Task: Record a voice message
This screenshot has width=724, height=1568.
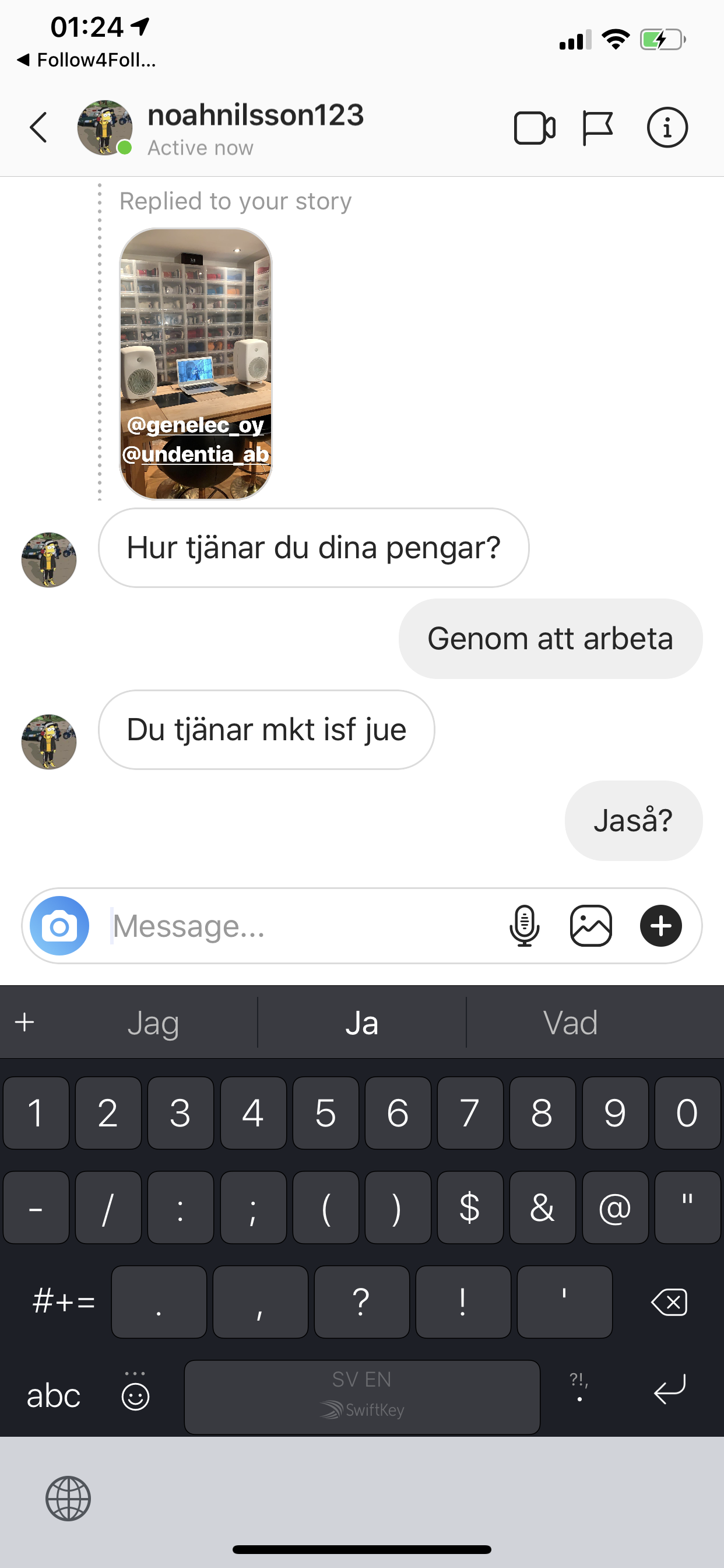Action: (524, 926)
